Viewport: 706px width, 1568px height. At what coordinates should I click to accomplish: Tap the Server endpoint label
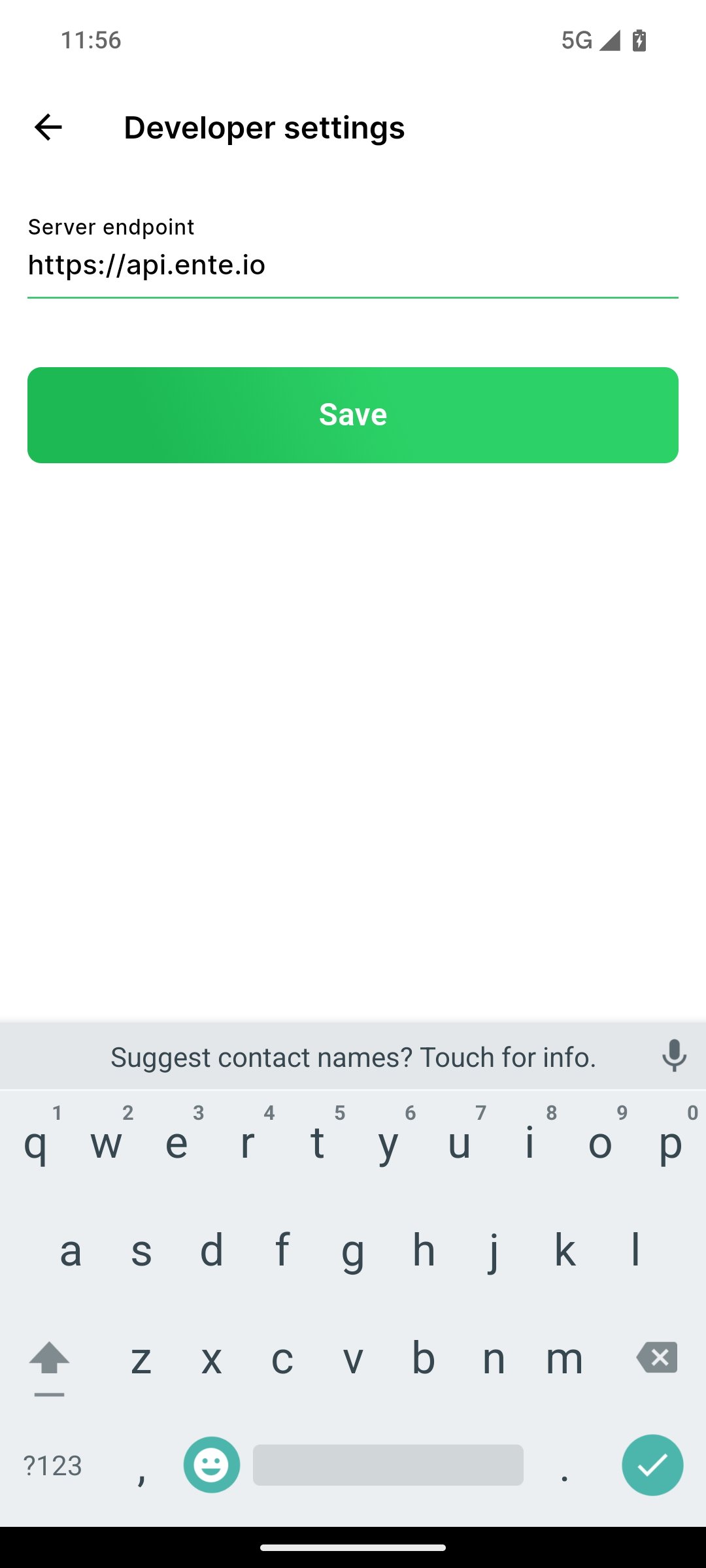[x=110, y=227]
